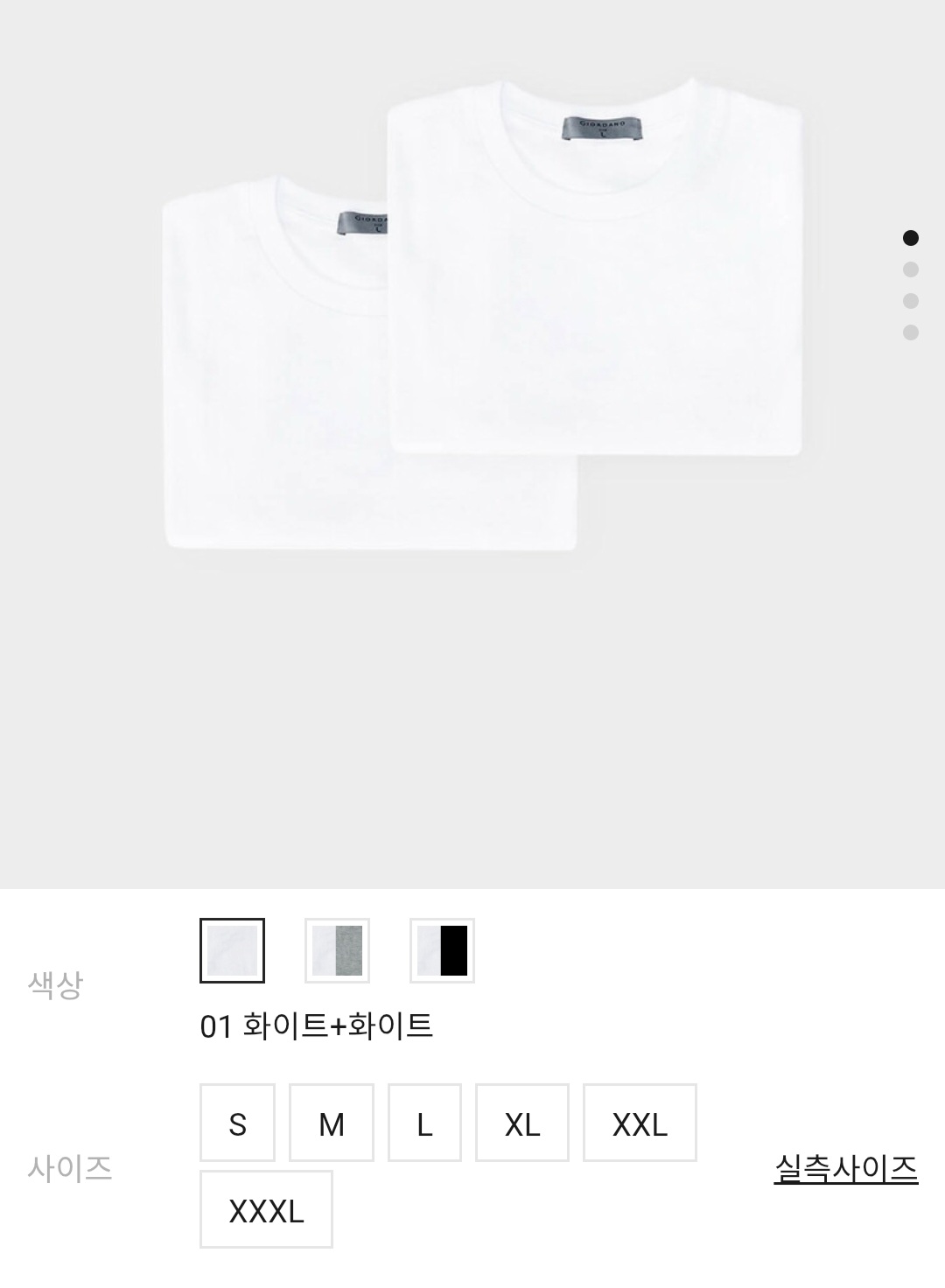Select size S
Viewport: 945px width, 1288px height.
pos(236,1124)
